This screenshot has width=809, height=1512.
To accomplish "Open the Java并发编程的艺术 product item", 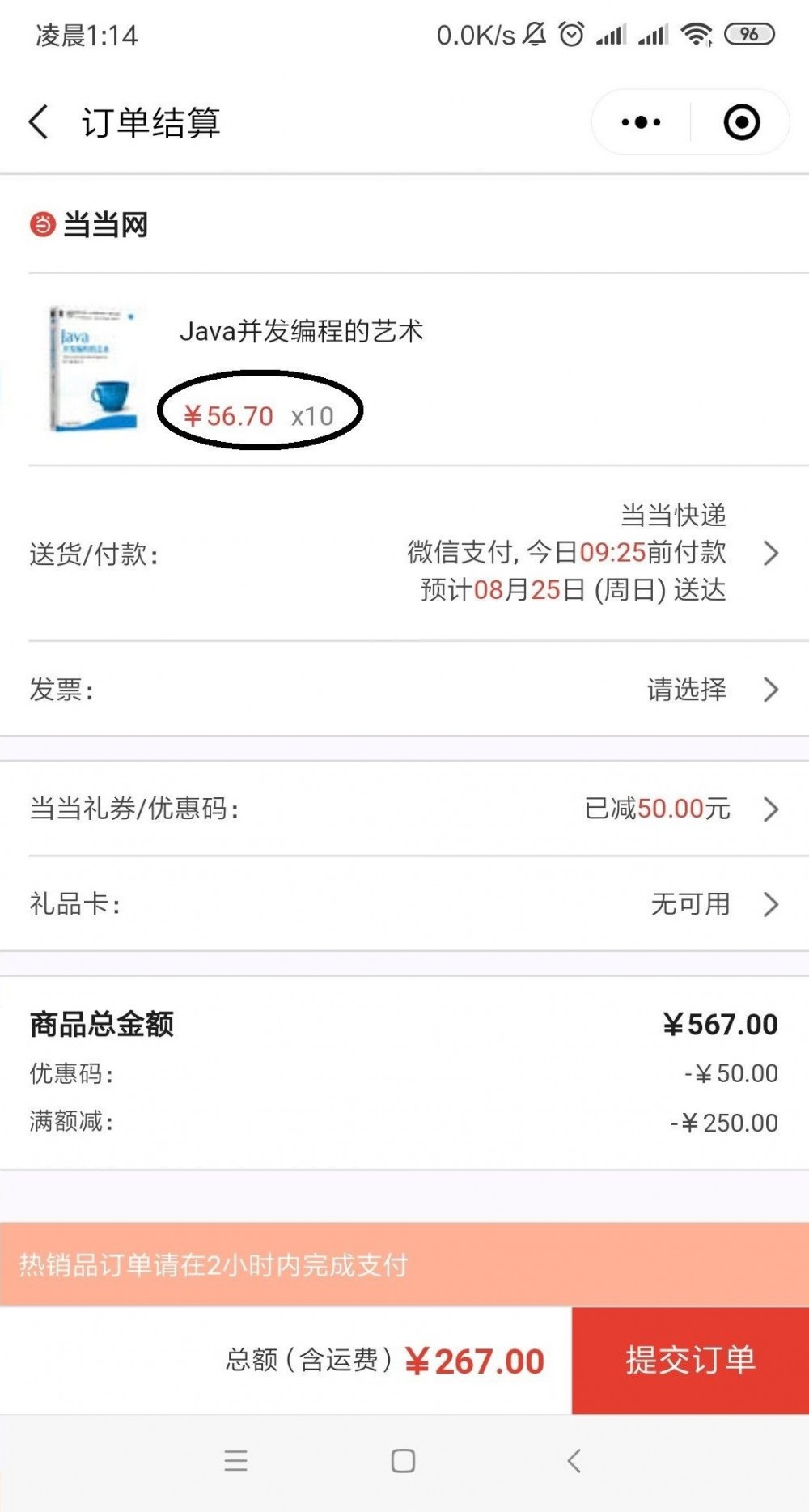I will pyautogui.click(x=301, y=331).
